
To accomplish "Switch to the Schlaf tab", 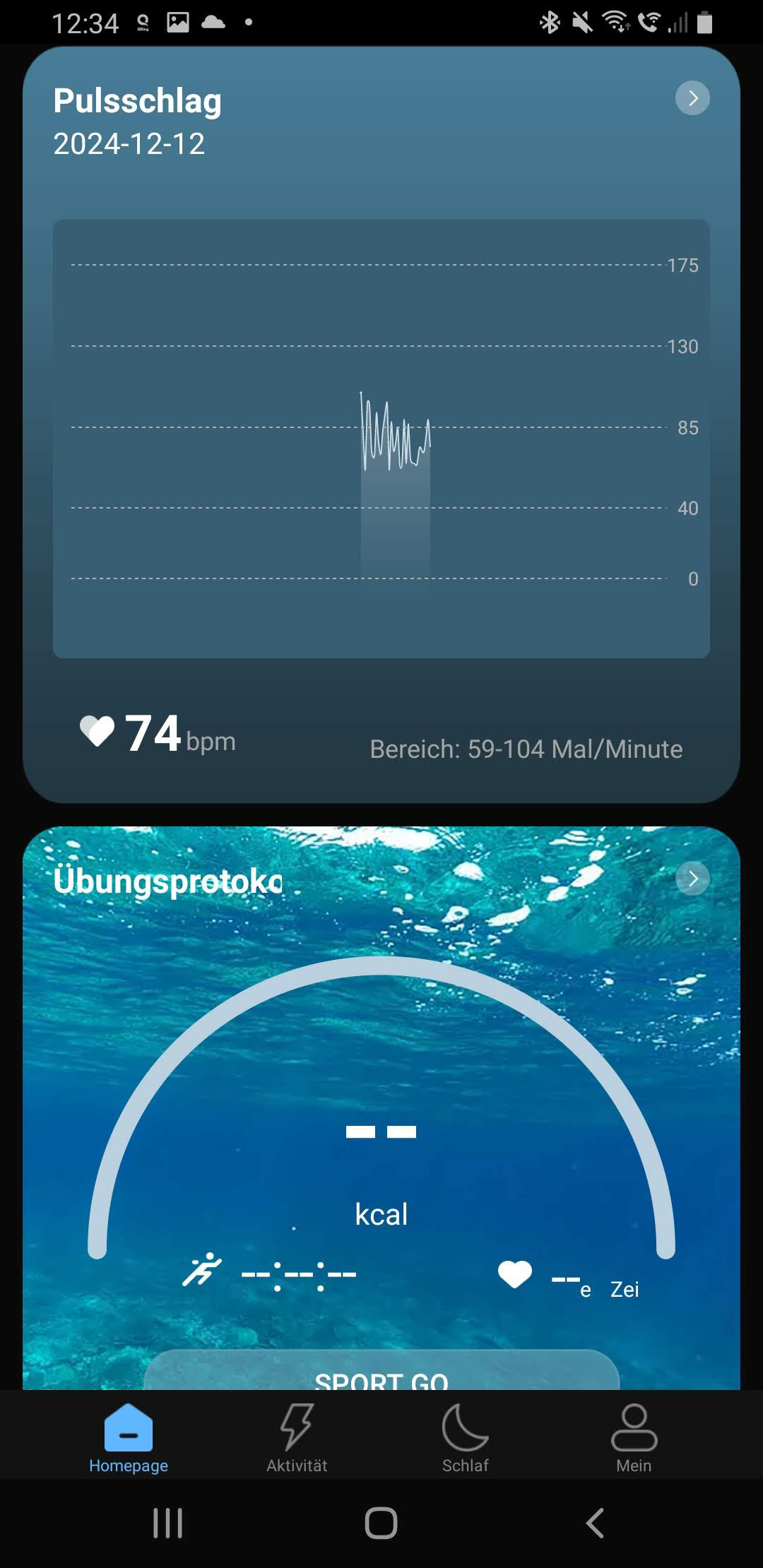I will [x=465, y=1438].
